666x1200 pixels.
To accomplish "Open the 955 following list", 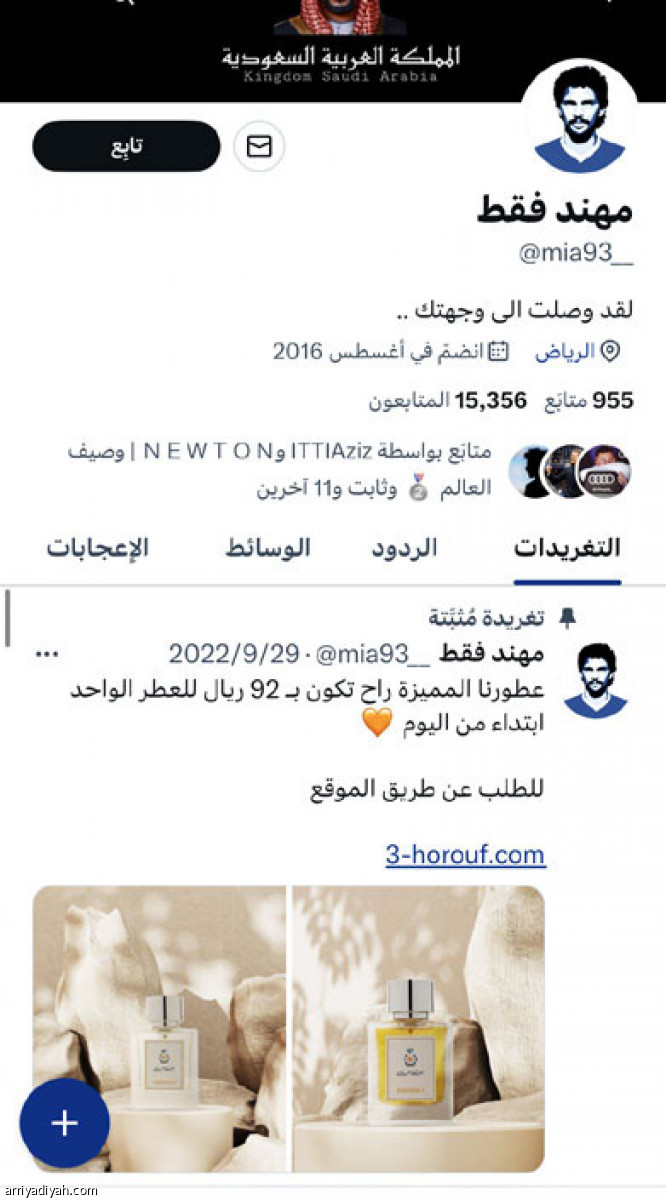I will click(588, 401).
